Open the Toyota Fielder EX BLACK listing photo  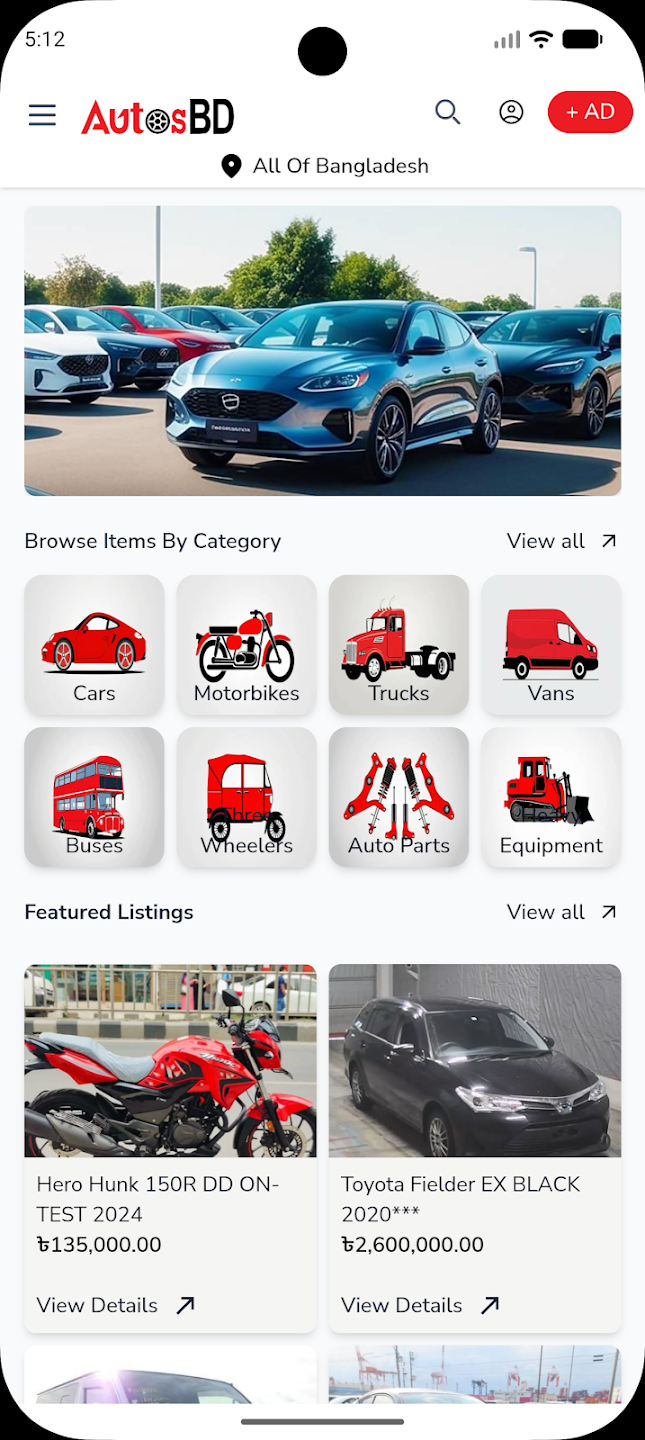[475, 1061]
